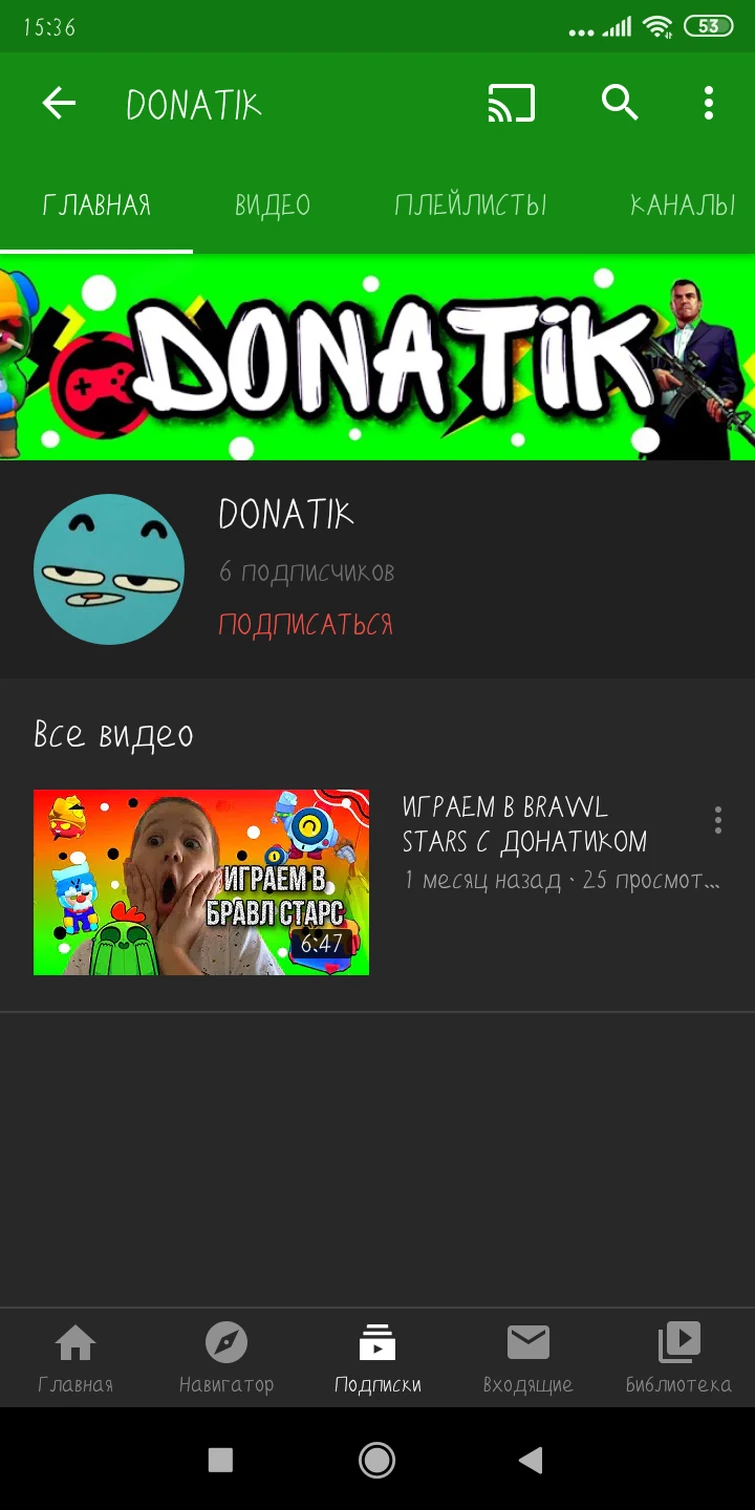Open options for ИГРАЕМ В BRAWL STARS video
Image resolution: width=755 pixels, height=1510 pixels.
point(718,820)
